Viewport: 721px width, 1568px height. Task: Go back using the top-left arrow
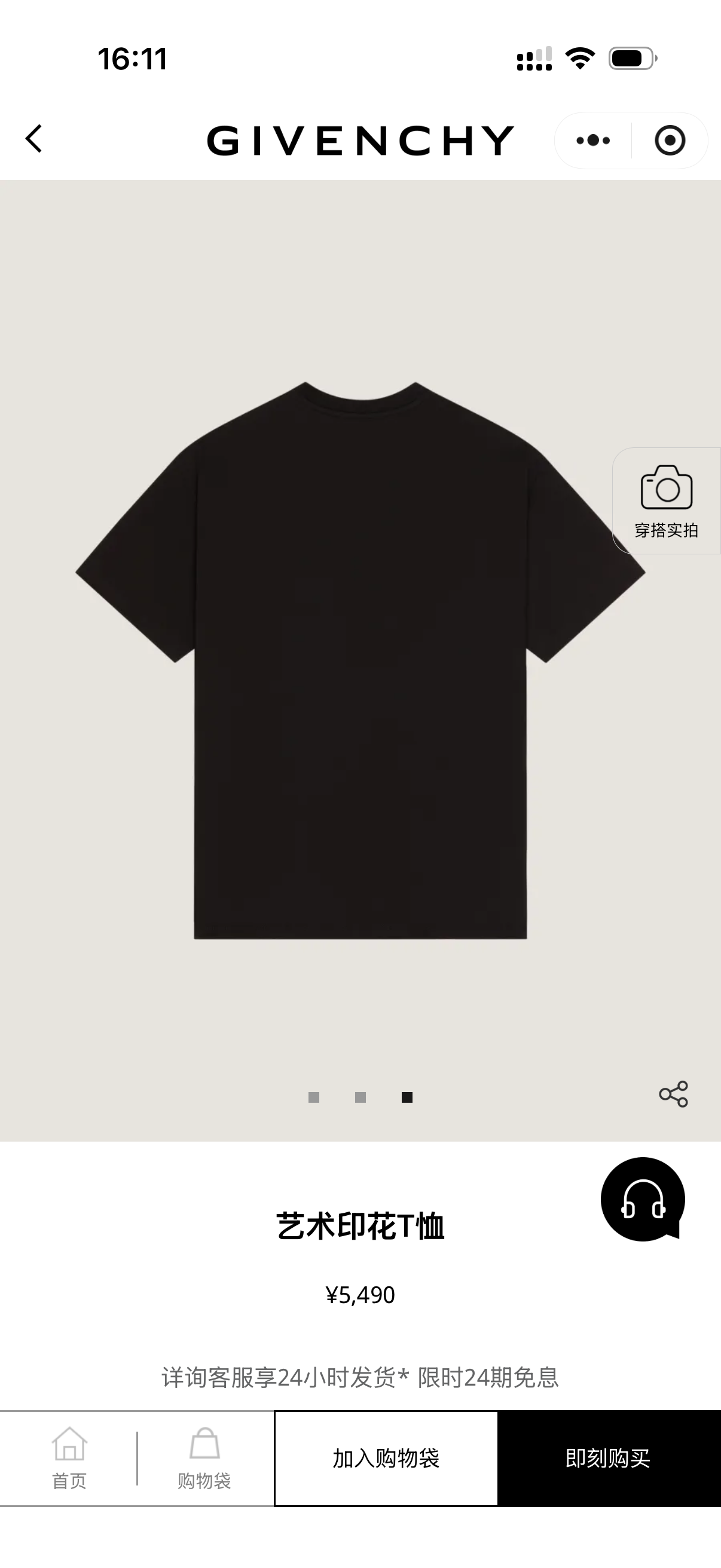coord(34,139)
